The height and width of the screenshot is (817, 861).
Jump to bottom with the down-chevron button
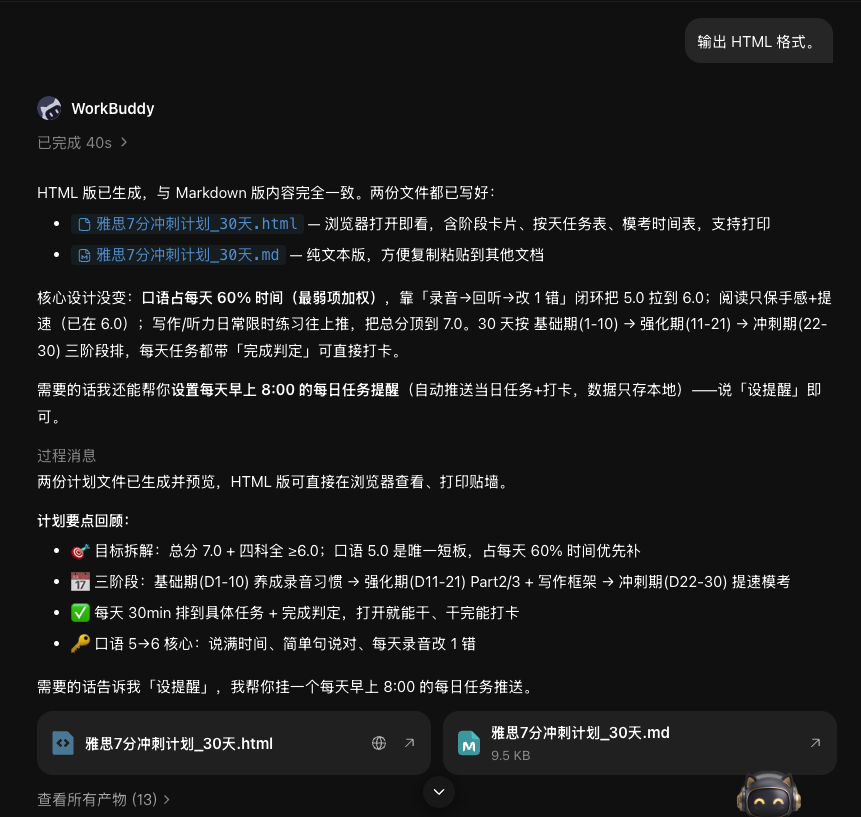(x=439, y=792)
